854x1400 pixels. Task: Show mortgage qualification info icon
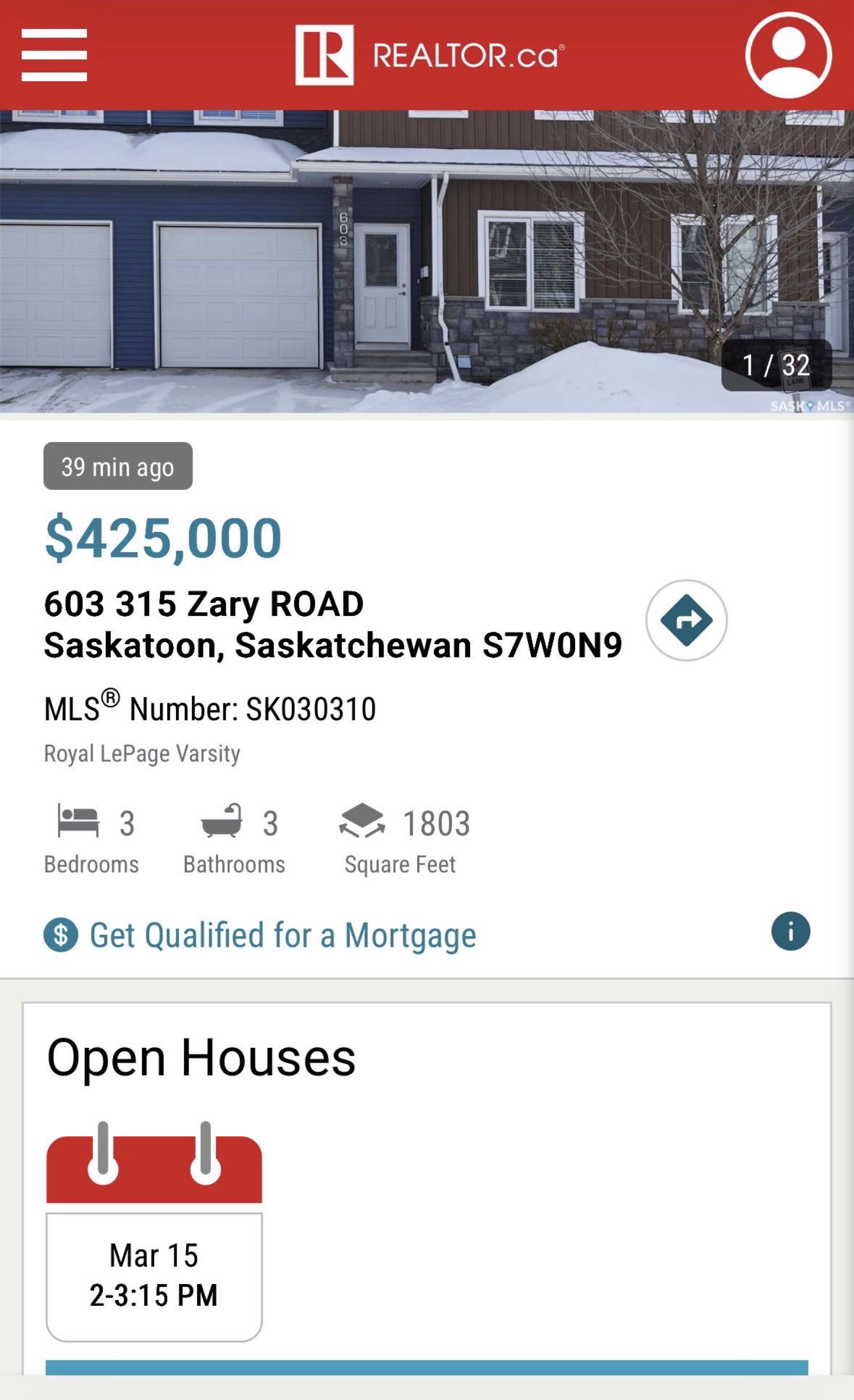790,931
